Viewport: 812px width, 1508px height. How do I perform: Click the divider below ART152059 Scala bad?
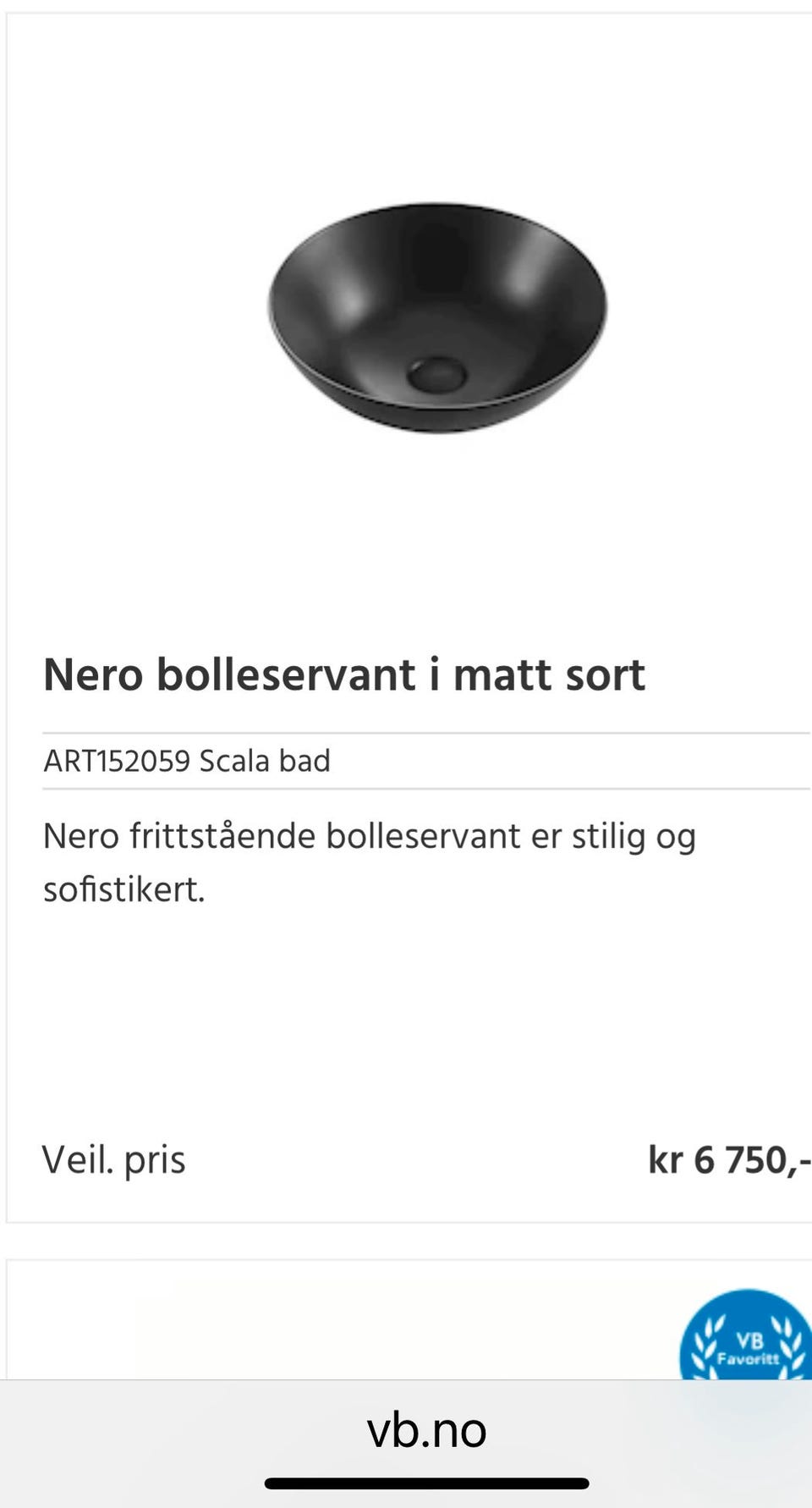tap(406, 791)
